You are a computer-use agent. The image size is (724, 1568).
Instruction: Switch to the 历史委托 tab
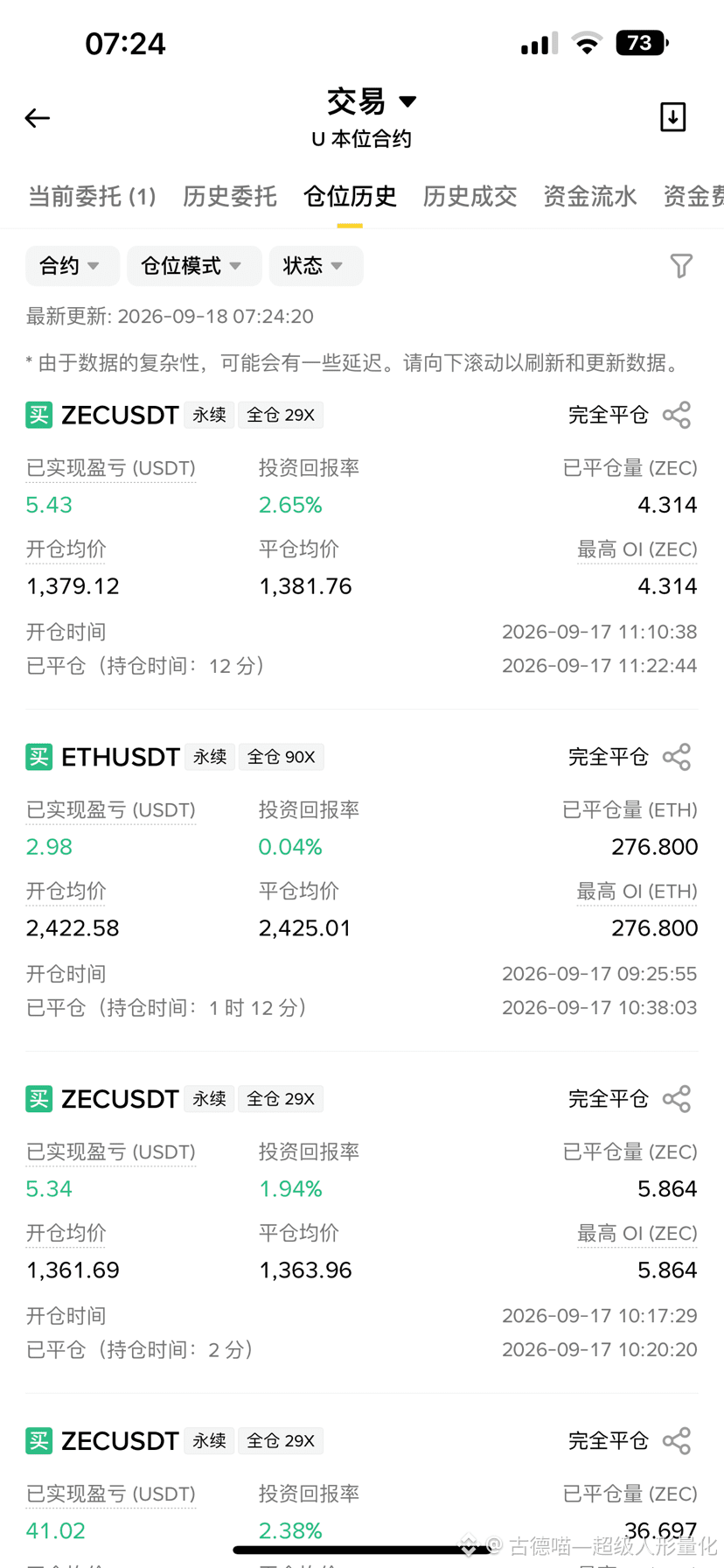coord(230,196)
